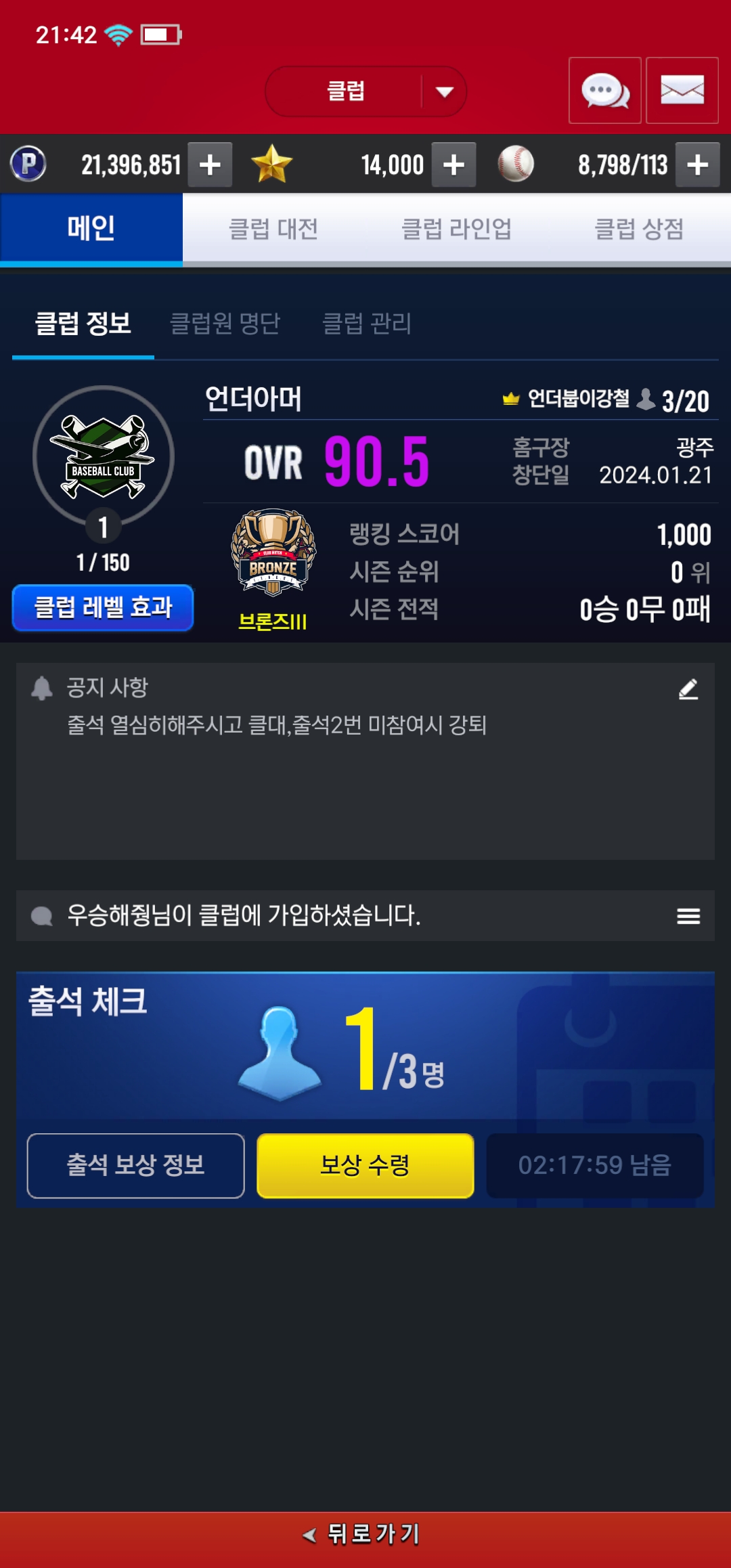
Task: Select the 클럽원 명단 sub-tab
Action: click(225, 323)
